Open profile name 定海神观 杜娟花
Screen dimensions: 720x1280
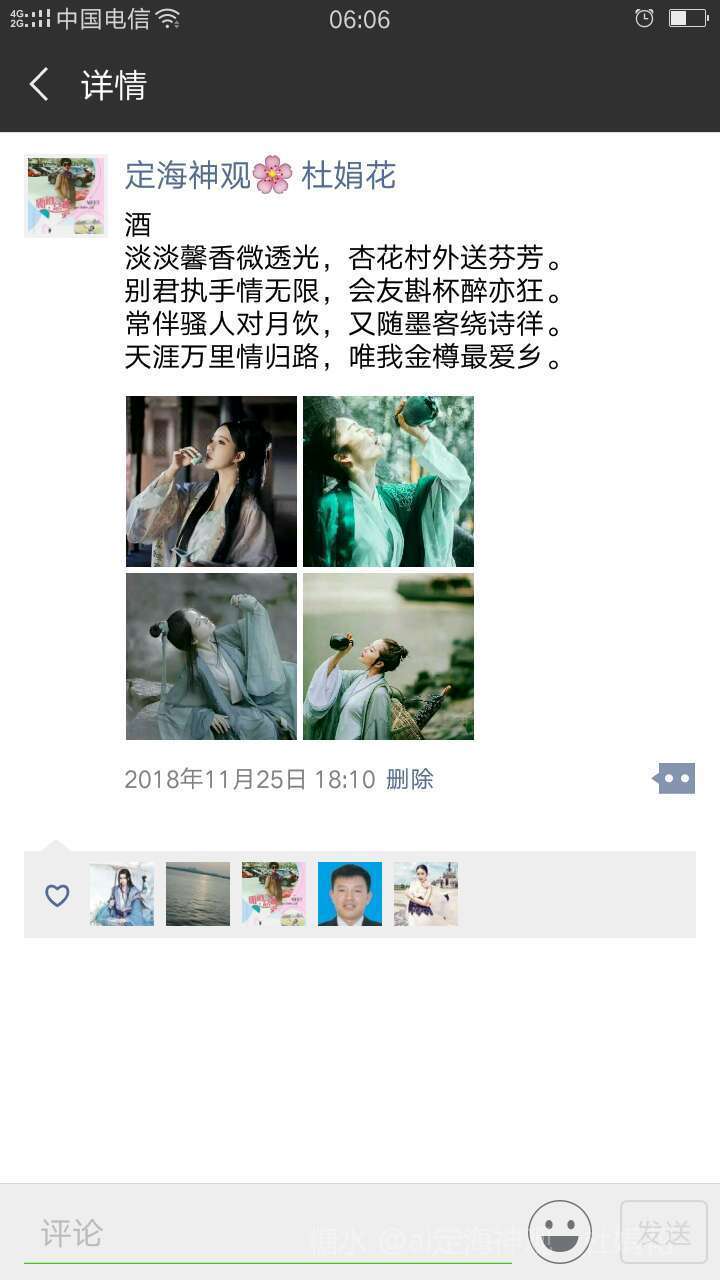point(260,175)
